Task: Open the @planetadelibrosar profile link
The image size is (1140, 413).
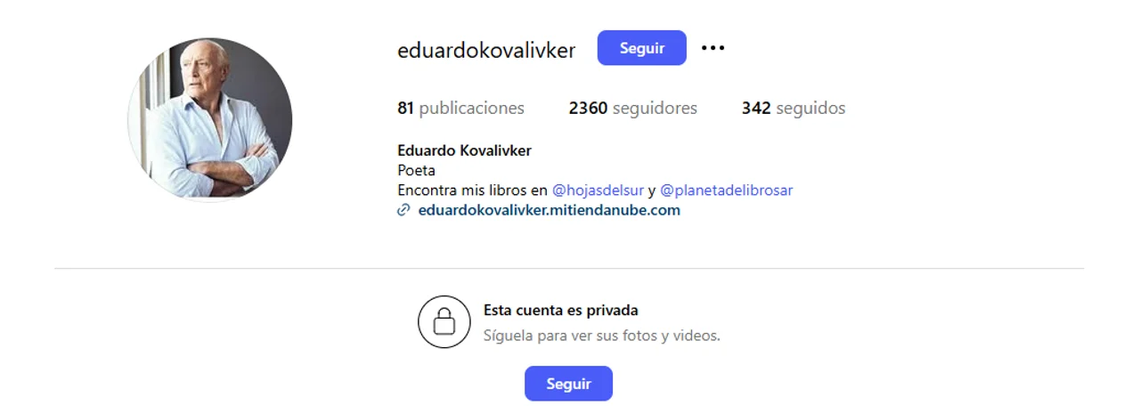Action: tap(726, 190)
